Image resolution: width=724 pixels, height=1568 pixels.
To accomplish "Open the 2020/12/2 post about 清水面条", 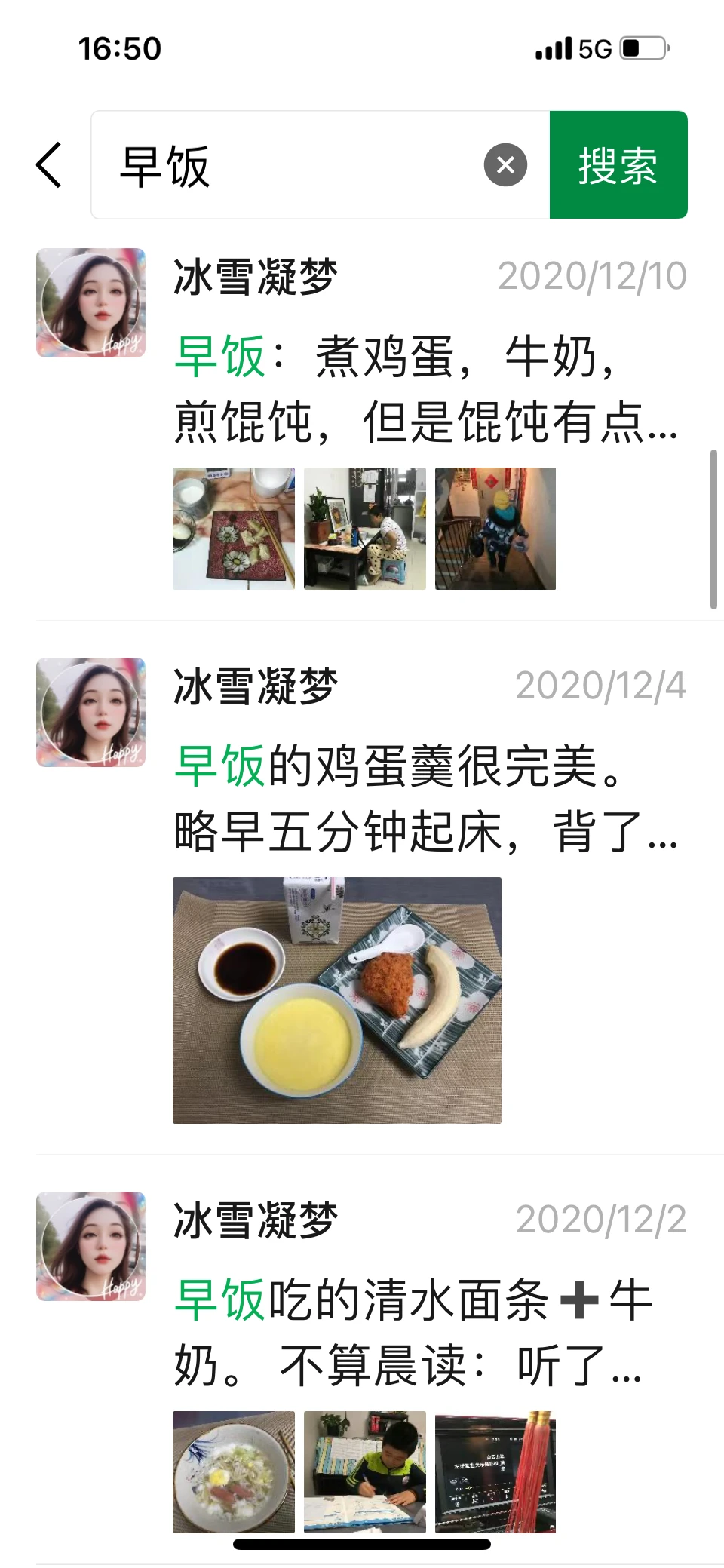I will 426,1332.
